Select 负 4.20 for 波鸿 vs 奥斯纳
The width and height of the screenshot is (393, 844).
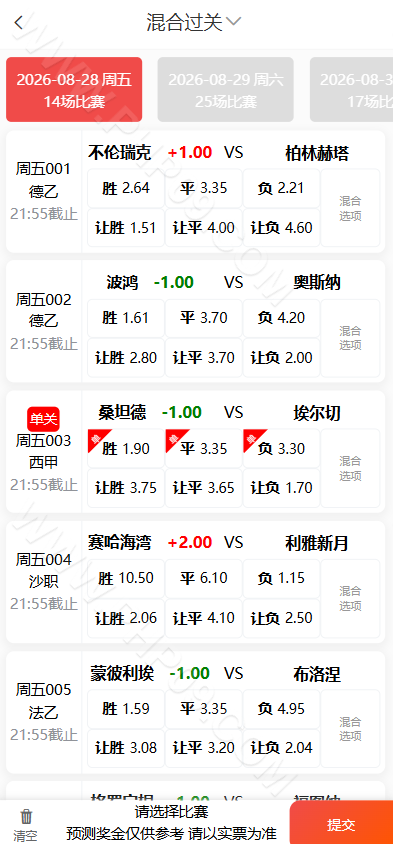pyautogui.click(x=281, y=318)
